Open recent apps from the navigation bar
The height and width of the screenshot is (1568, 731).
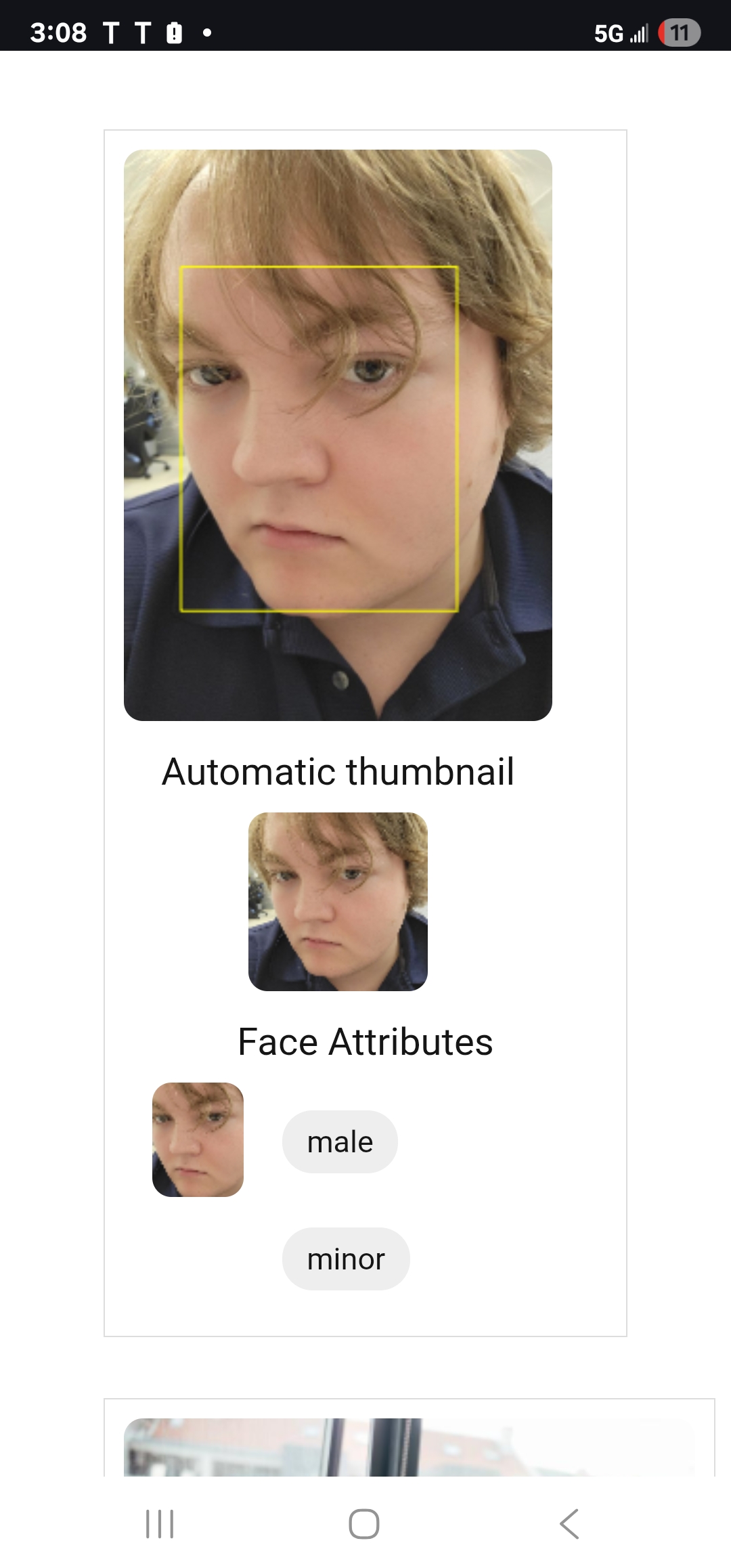click(x=160, y=1524)
